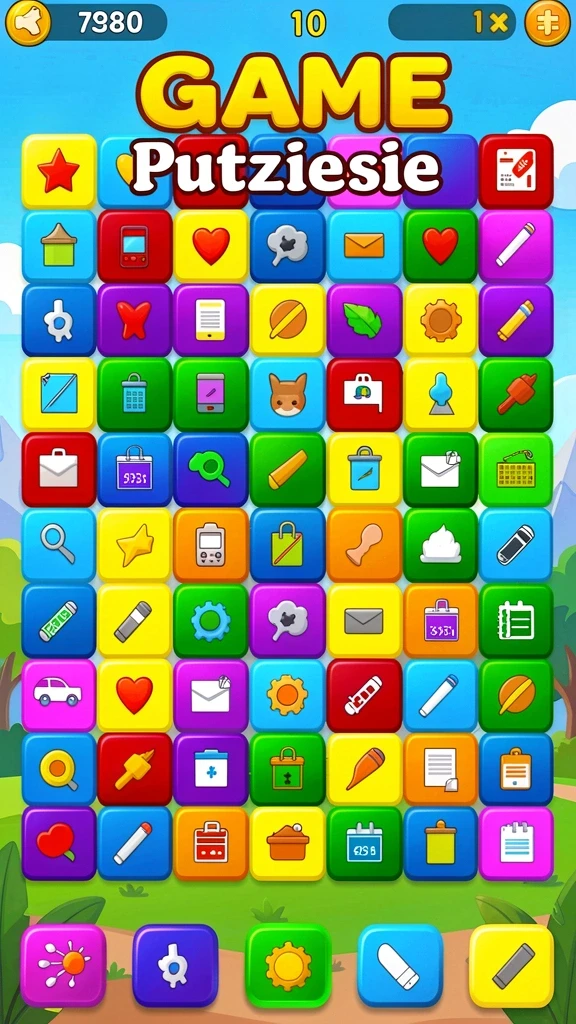Select the white cloud on green tile

pos(440,545)
